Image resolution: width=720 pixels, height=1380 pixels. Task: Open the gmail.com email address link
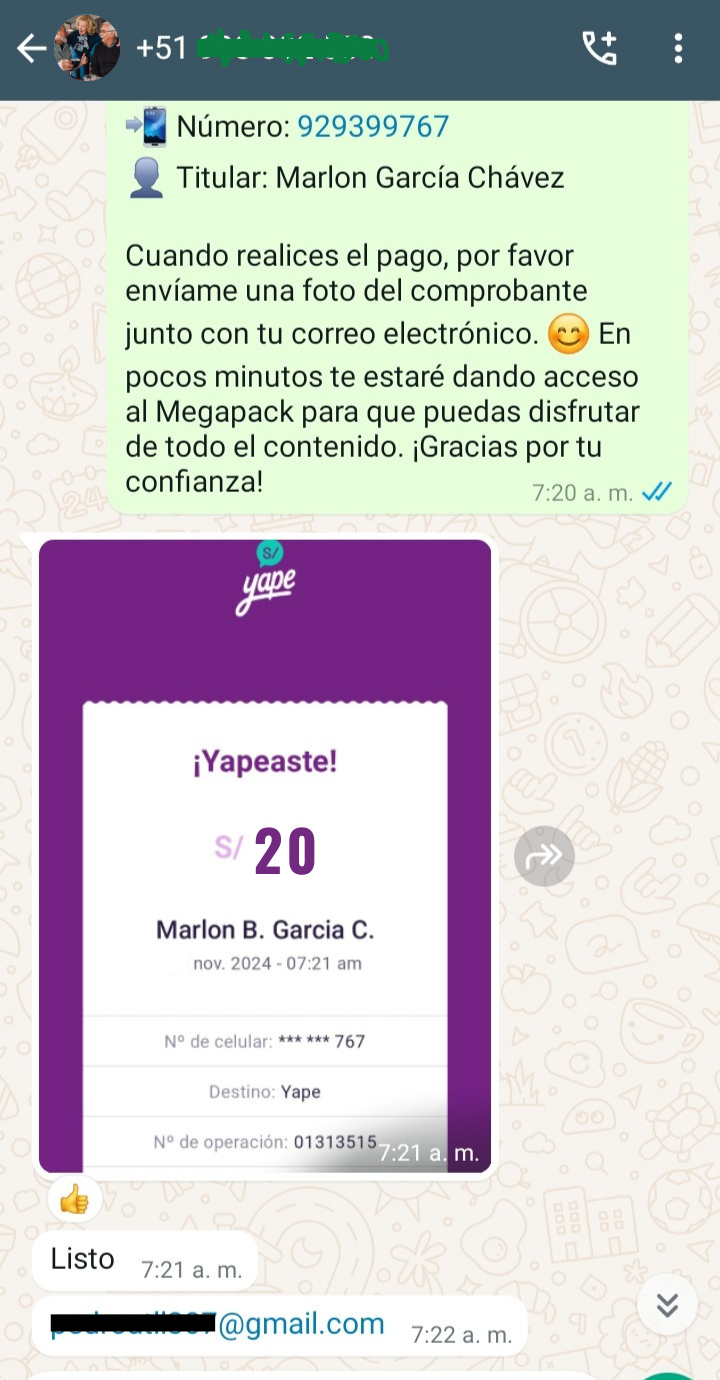300,1324
